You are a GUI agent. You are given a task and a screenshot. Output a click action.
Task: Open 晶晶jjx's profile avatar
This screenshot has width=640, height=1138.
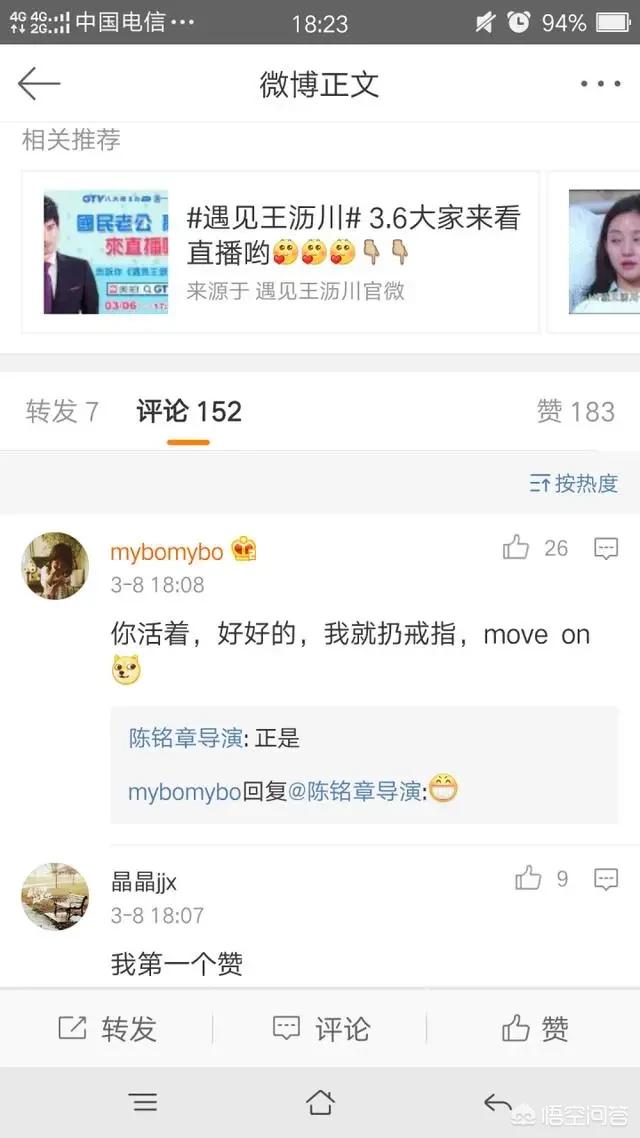pyautogui.click(x=55, y=897)
